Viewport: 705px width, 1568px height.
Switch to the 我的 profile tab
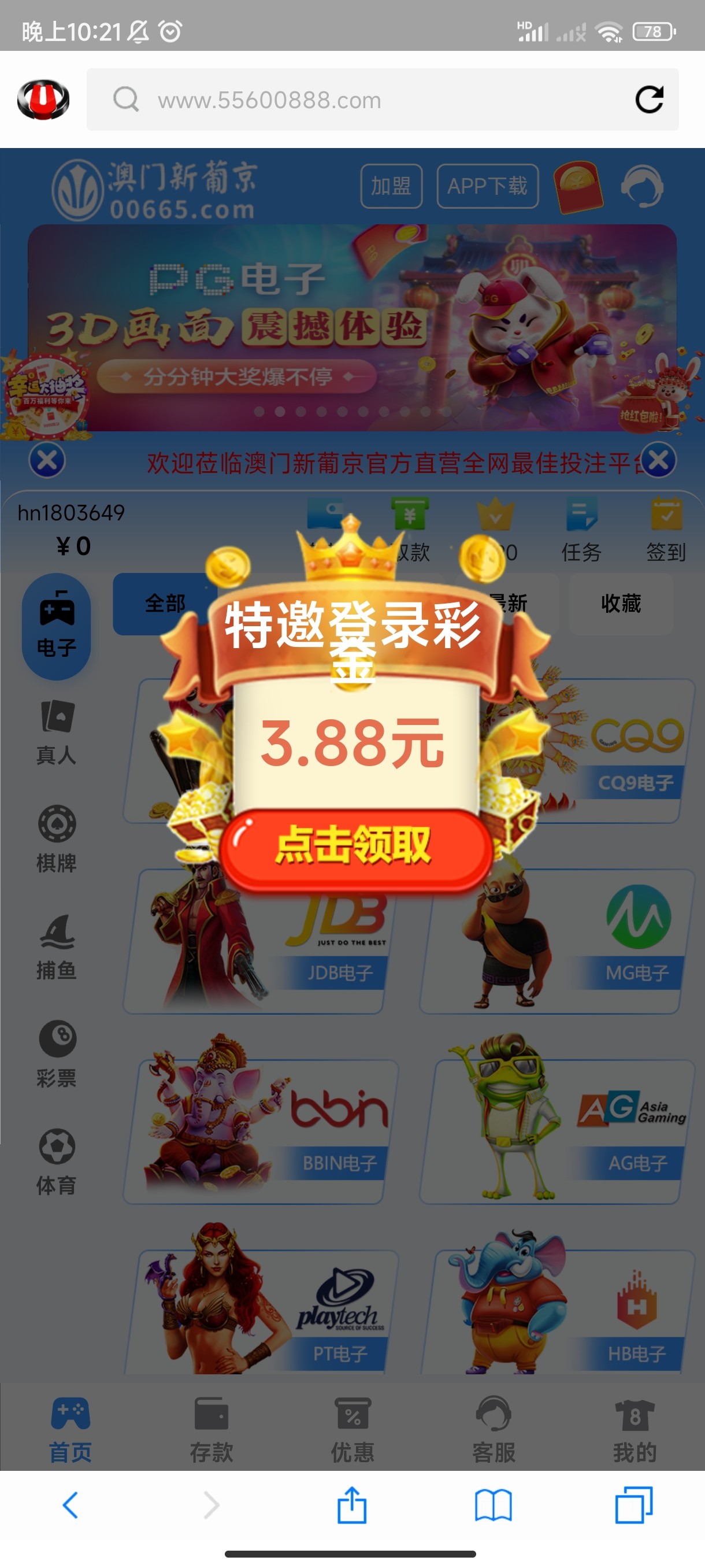(x=634, y=1429)
